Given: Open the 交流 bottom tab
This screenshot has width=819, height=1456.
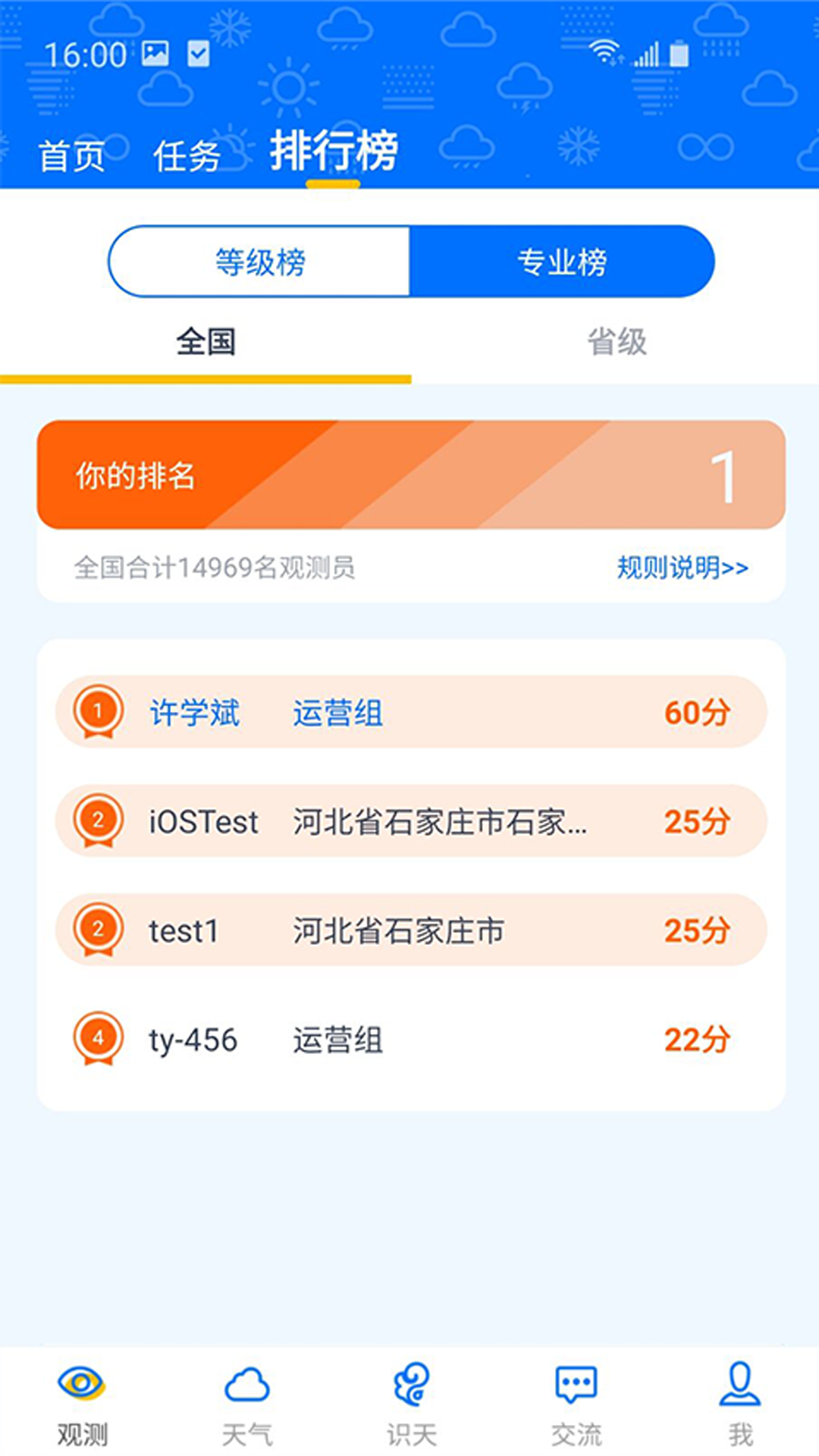Looking at the screenshot, I should (x=576, y=1403).
